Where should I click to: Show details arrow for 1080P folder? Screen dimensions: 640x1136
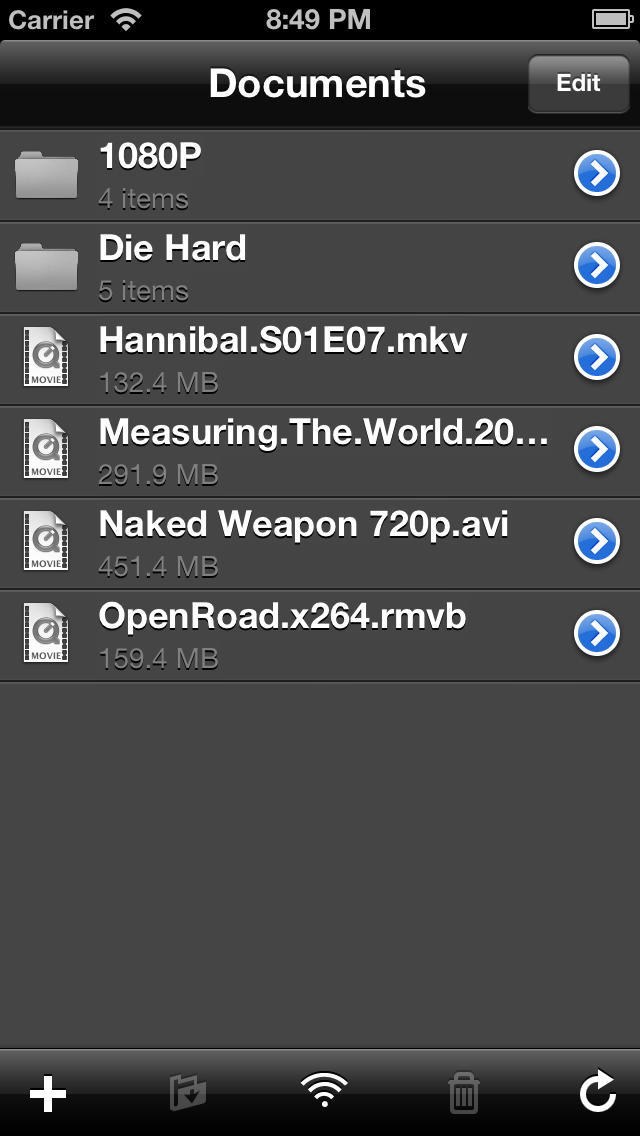(597, 175)
